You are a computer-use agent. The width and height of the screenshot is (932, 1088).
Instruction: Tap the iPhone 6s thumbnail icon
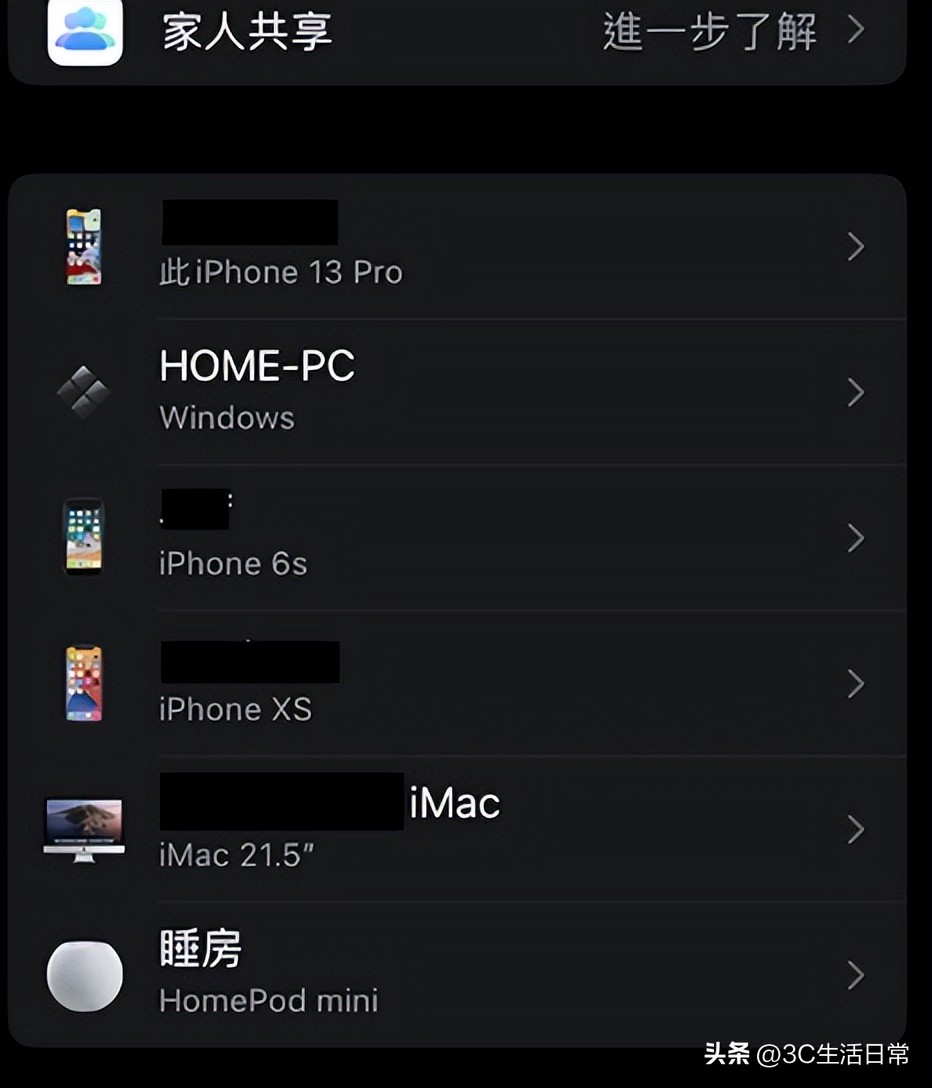[x=85, y=538]
